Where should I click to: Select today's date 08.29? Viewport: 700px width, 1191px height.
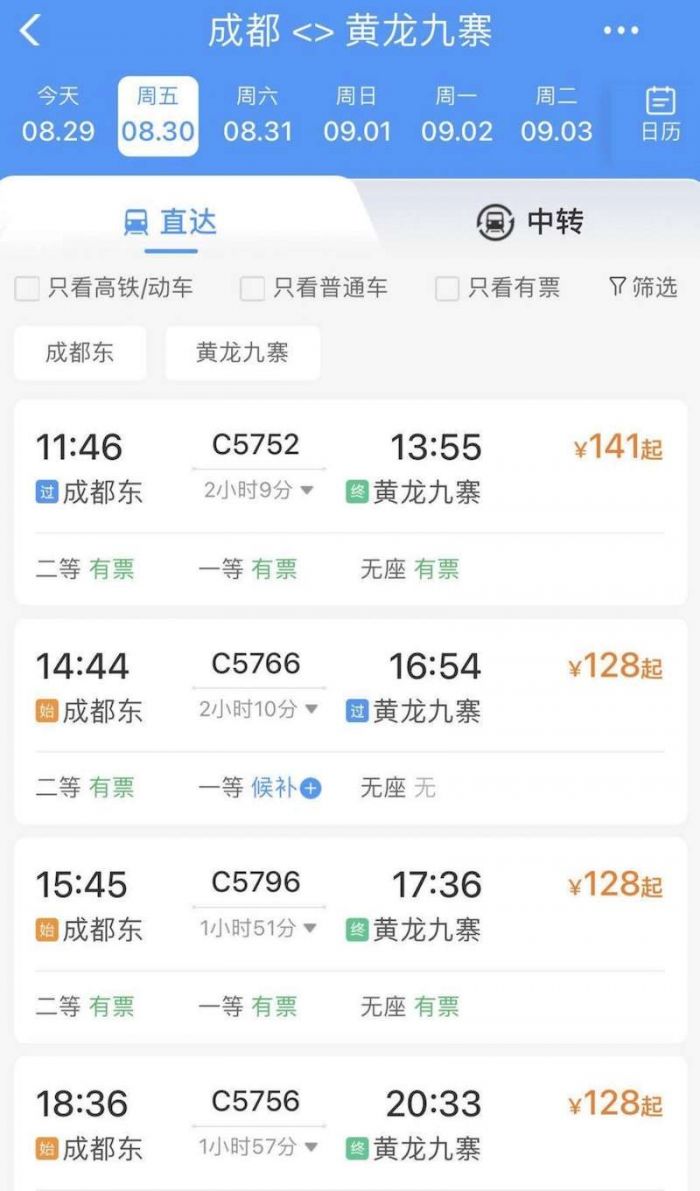point(58,115)
